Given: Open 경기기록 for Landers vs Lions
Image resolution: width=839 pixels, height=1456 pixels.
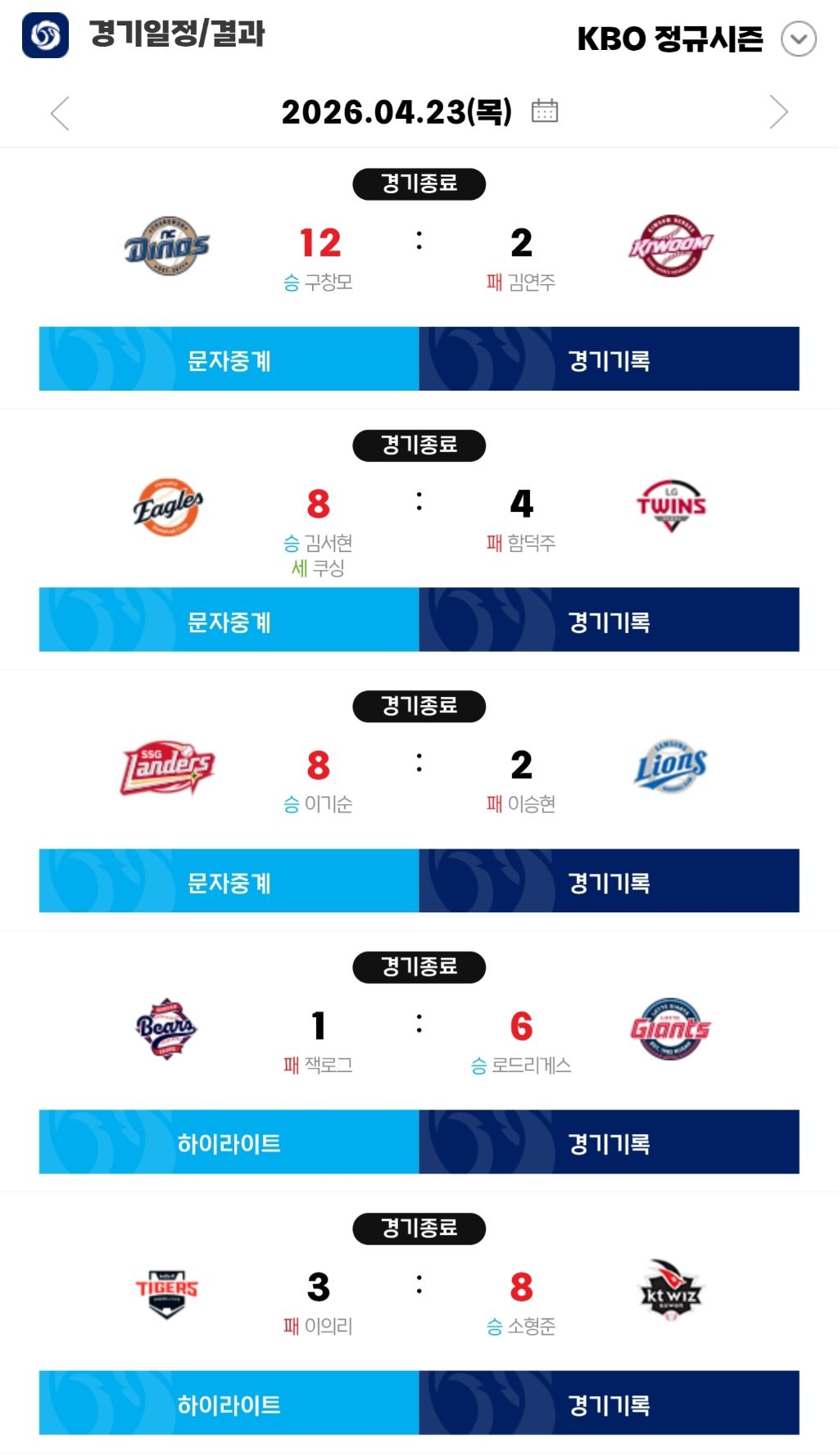Looking at the screenshot, I should pos(610,881).
